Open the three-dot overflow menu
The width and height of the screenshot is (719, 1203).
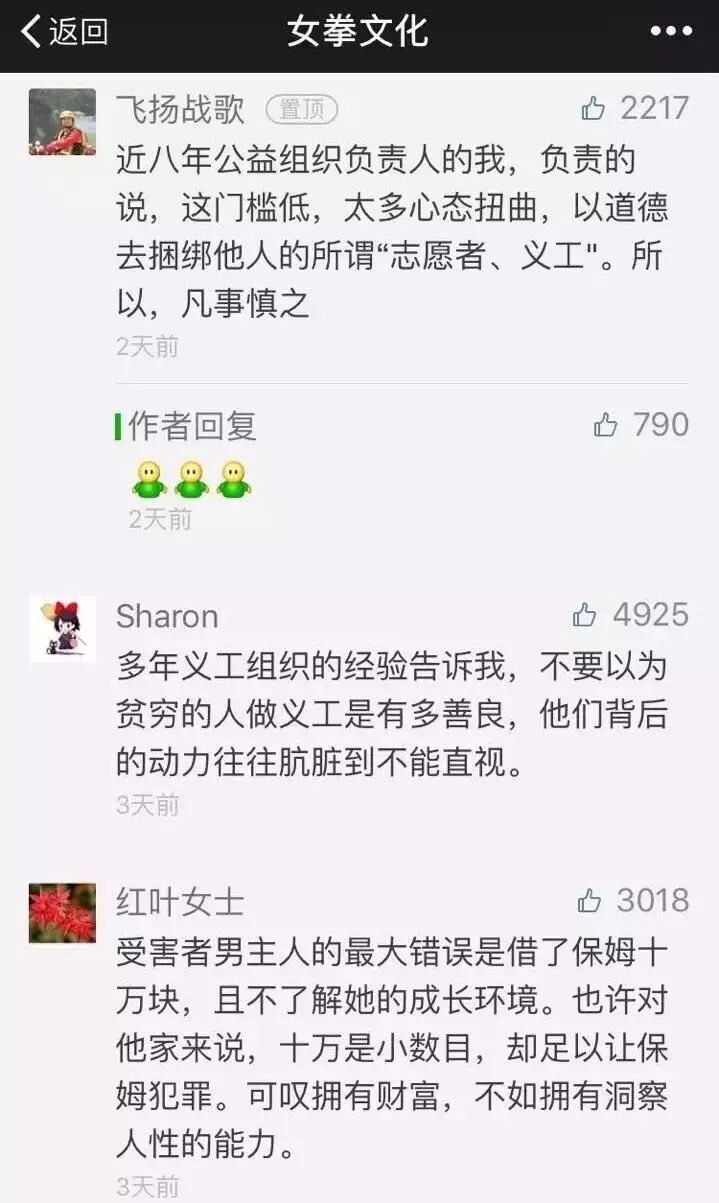pyautogui.click(x=670, y=32)
